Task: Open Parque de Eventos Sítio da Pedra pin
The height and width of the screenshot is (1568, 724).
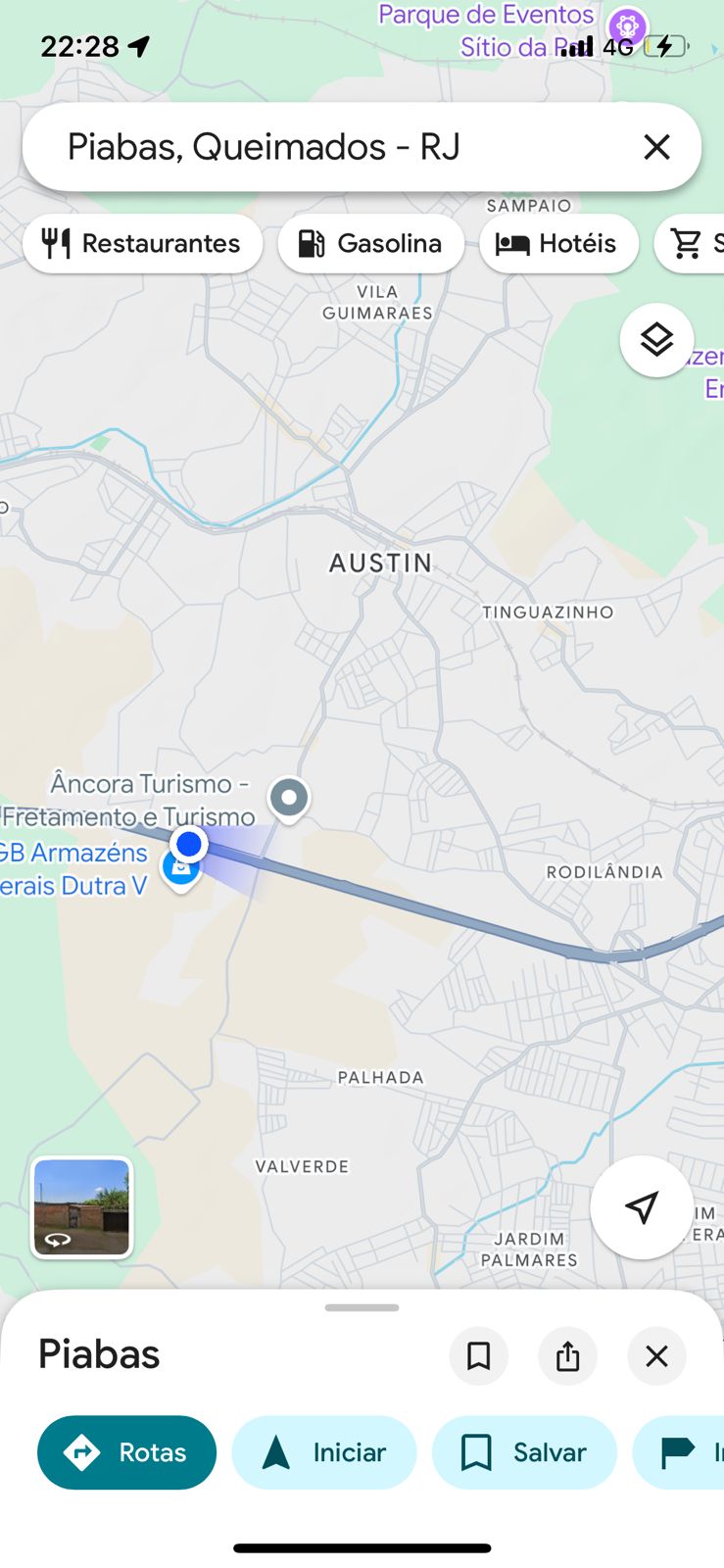Action: (627, 26)
